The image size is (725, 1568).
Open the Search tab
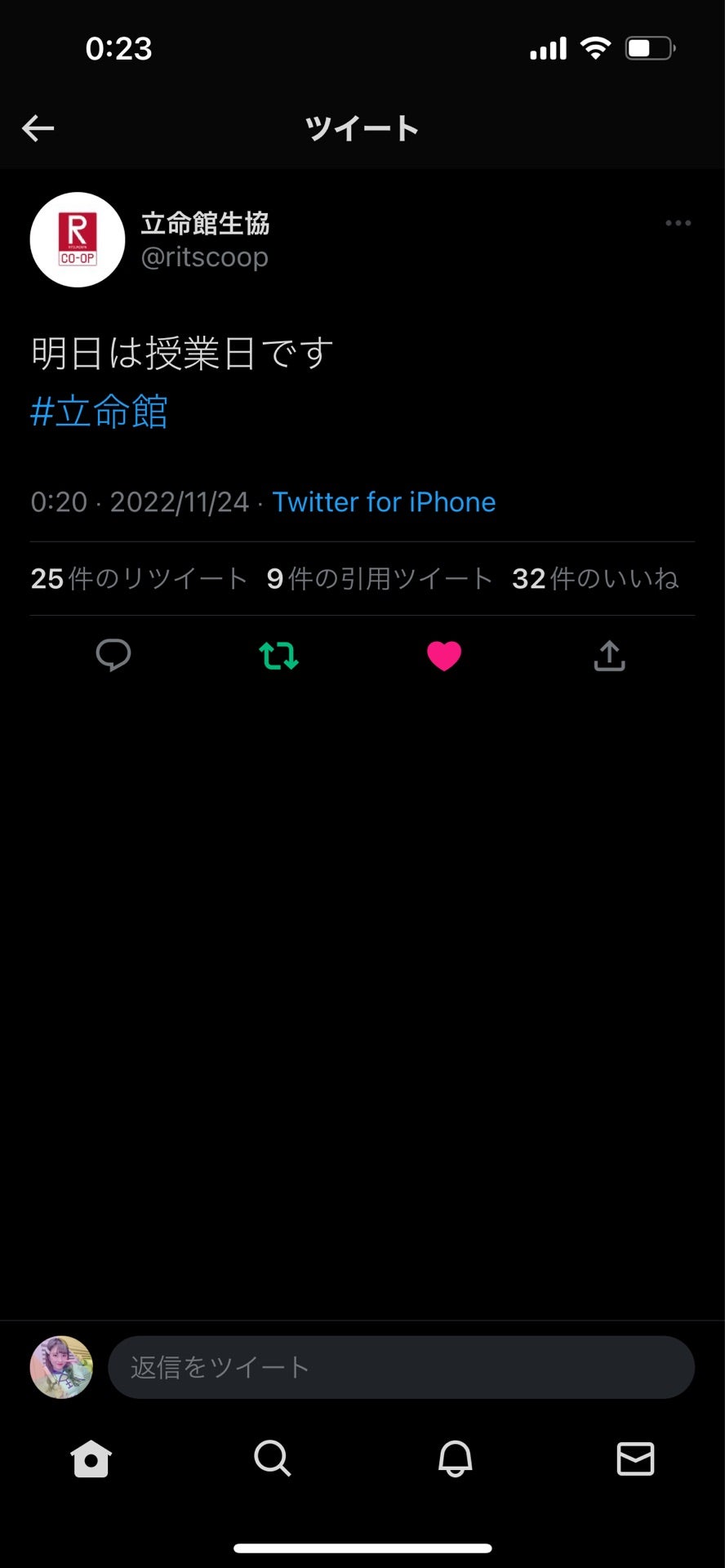tap(272, 1460)
